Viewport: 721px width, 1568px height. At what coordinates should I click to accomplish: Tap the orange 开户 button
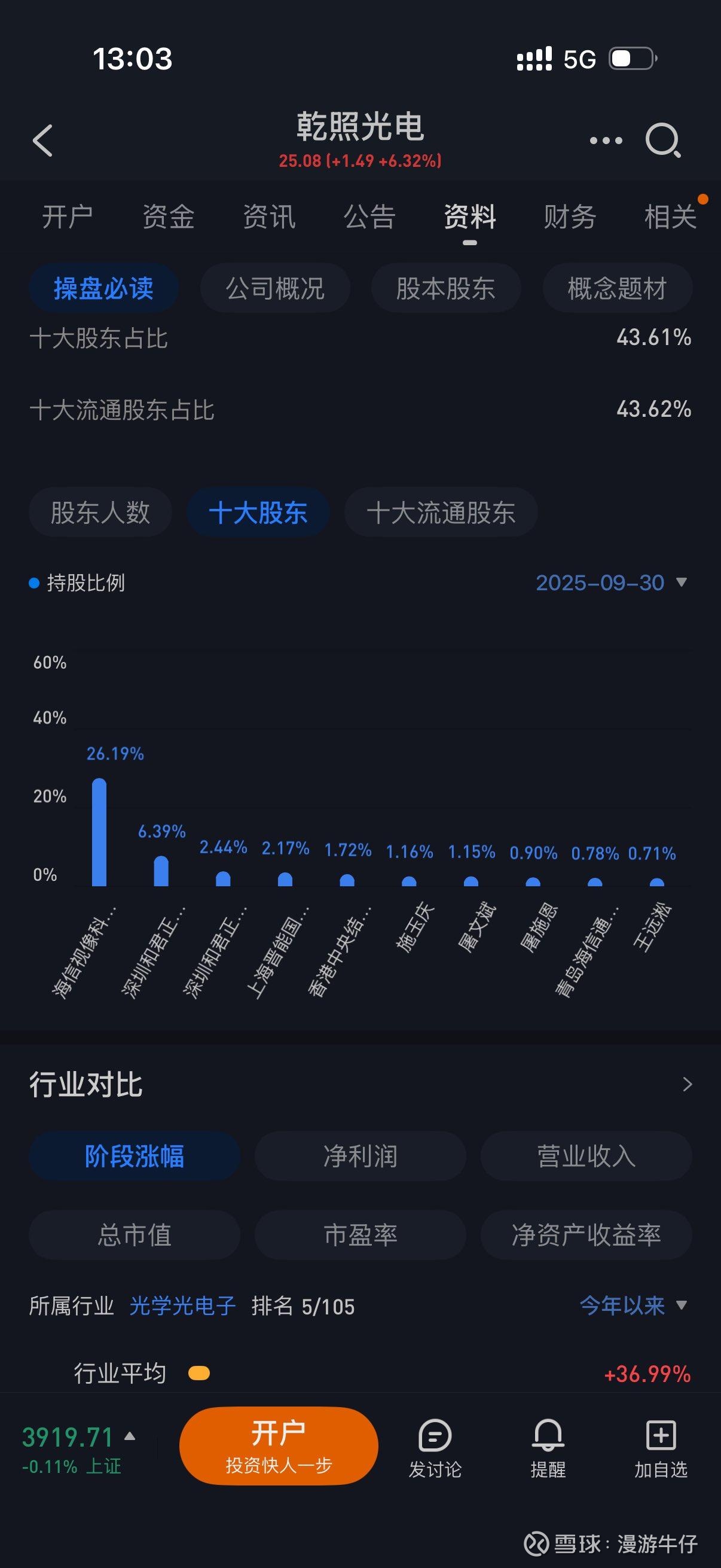[279, 1445]
